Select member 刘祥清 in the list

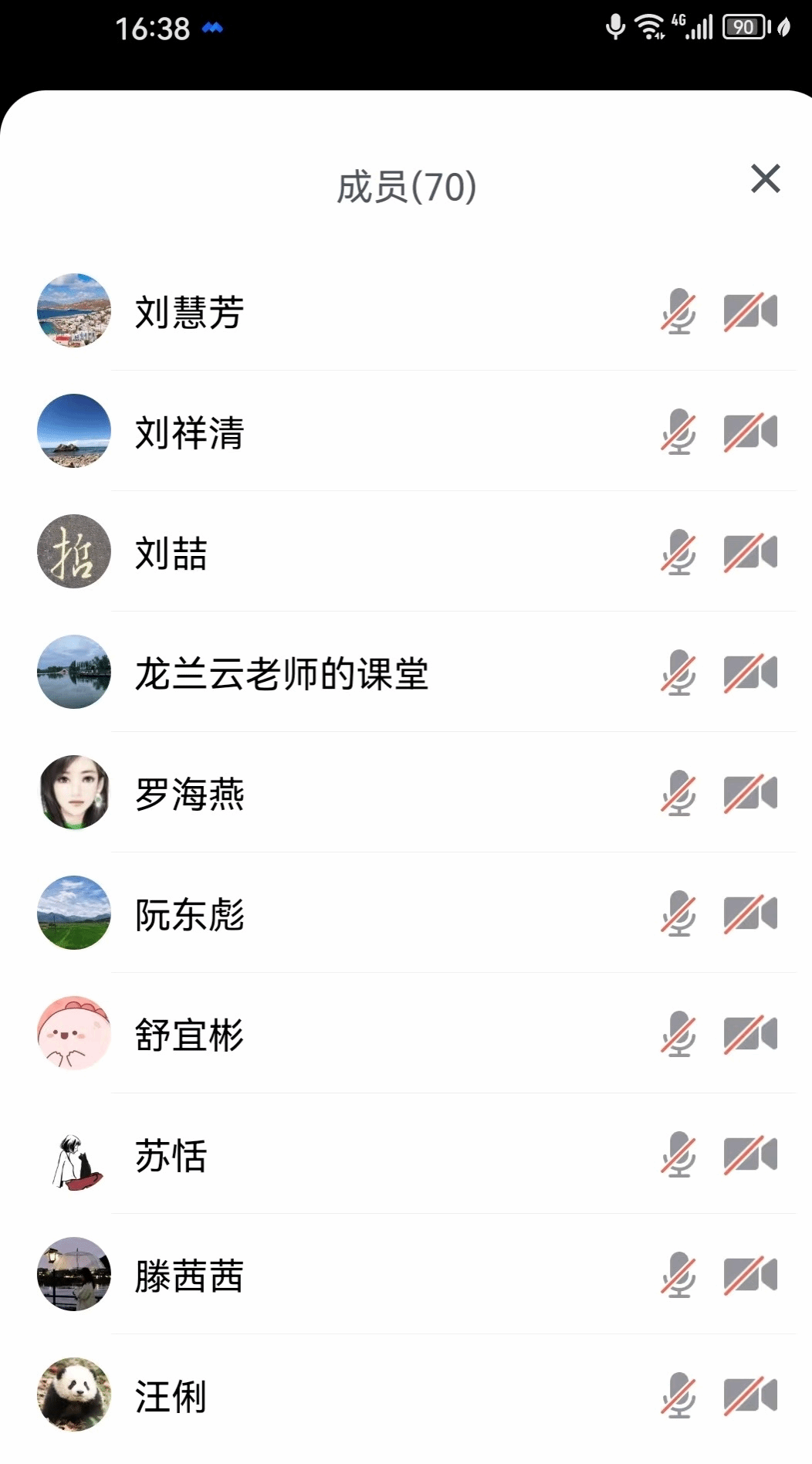point(190,432)
